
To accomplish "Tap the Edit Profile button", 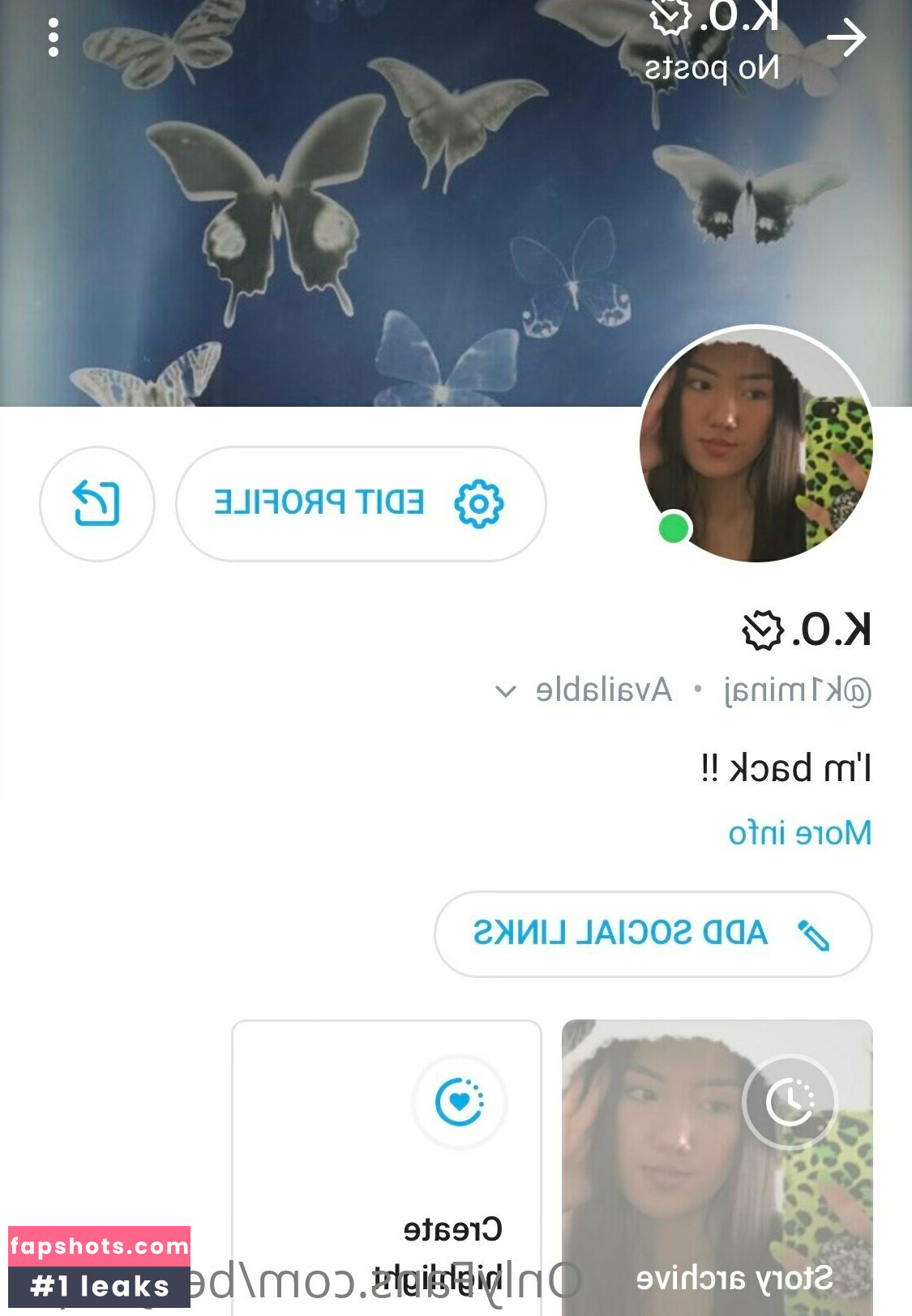I will 361,503.
